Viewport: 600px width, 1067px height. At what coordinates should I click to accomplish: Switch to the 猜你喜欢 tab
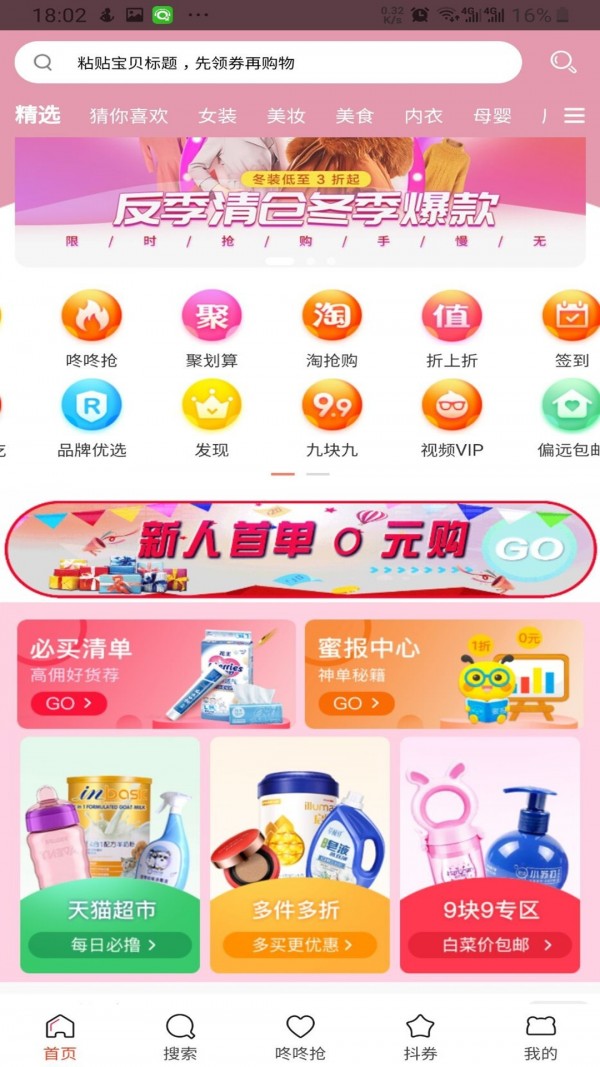pyautogui.click(x=129, y=116)
